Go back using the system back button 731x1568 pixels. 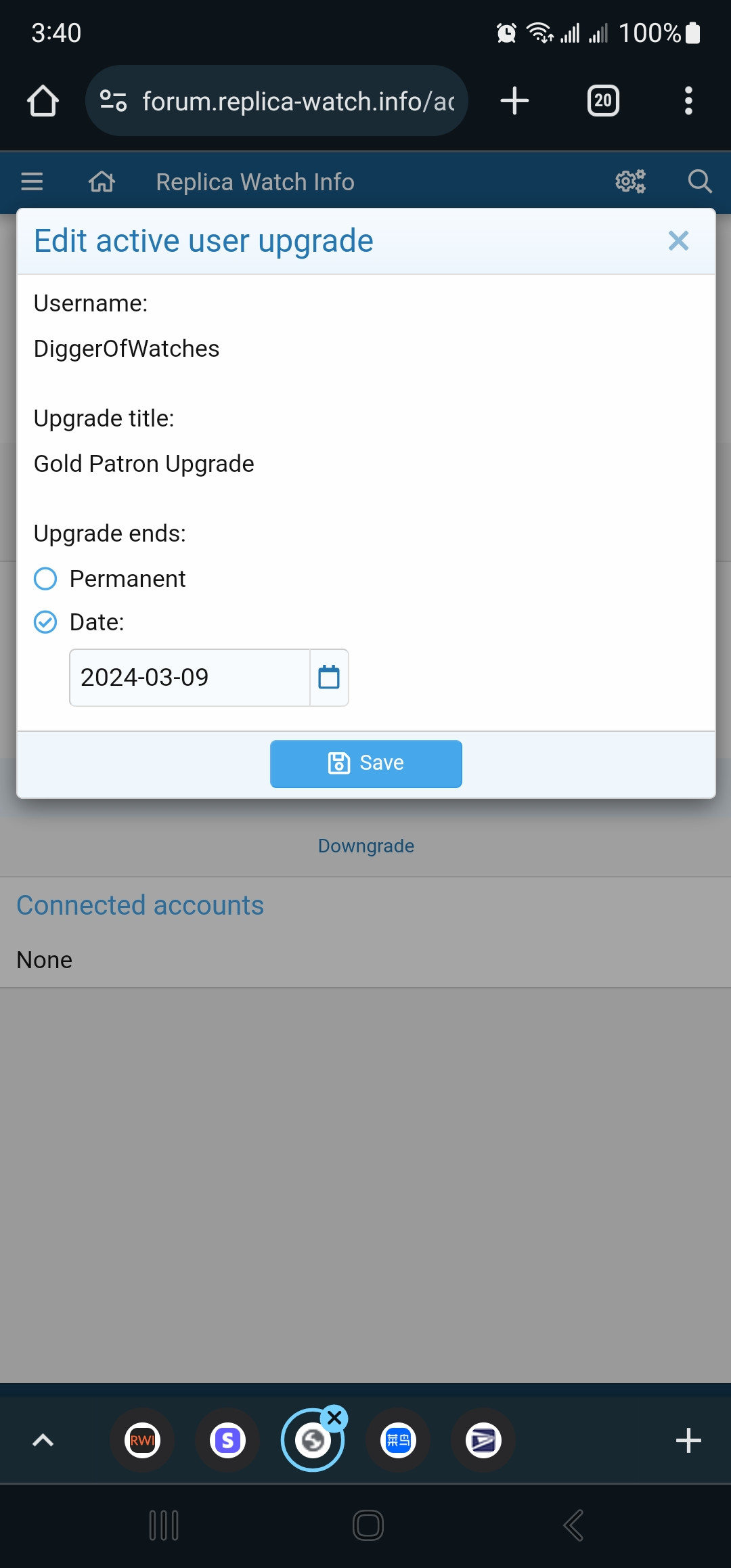573,1525
